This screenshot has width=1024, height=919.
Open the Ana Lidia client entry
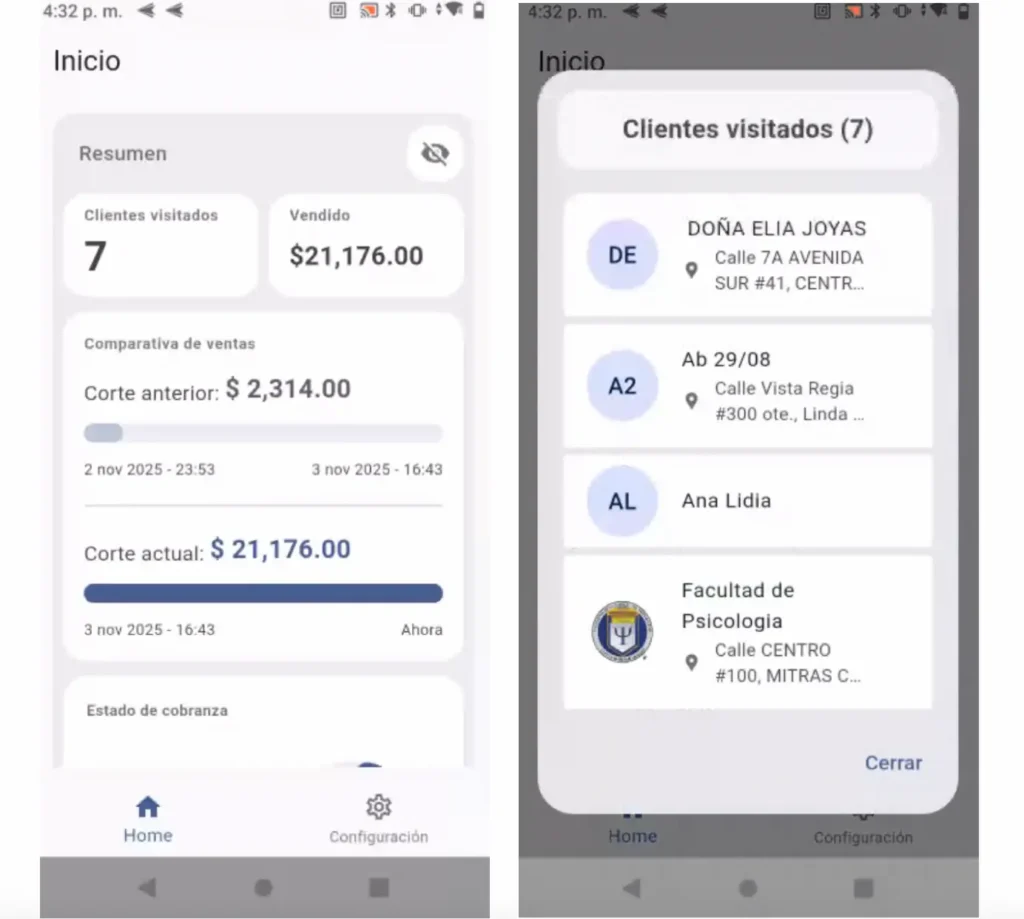748,501
